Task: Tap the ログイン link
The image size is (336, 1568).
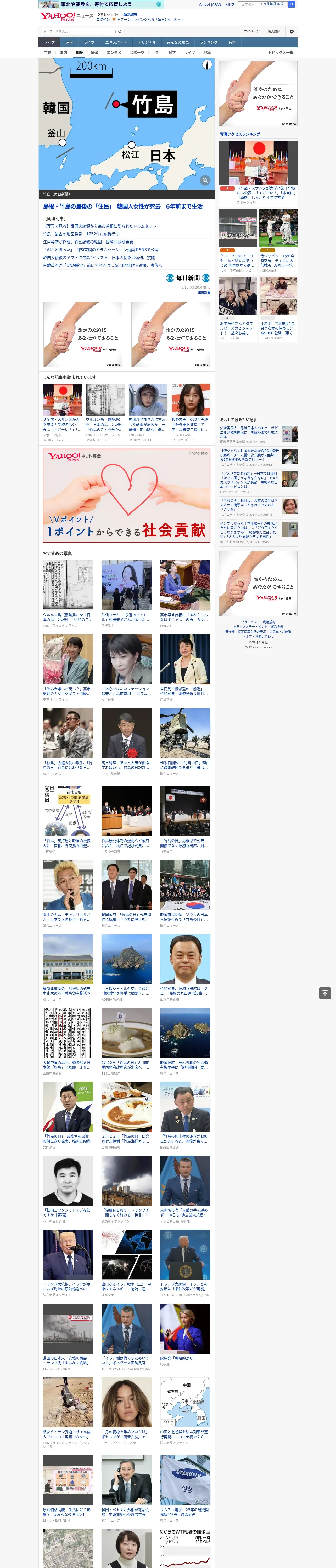Action: (x=103, y=20)
